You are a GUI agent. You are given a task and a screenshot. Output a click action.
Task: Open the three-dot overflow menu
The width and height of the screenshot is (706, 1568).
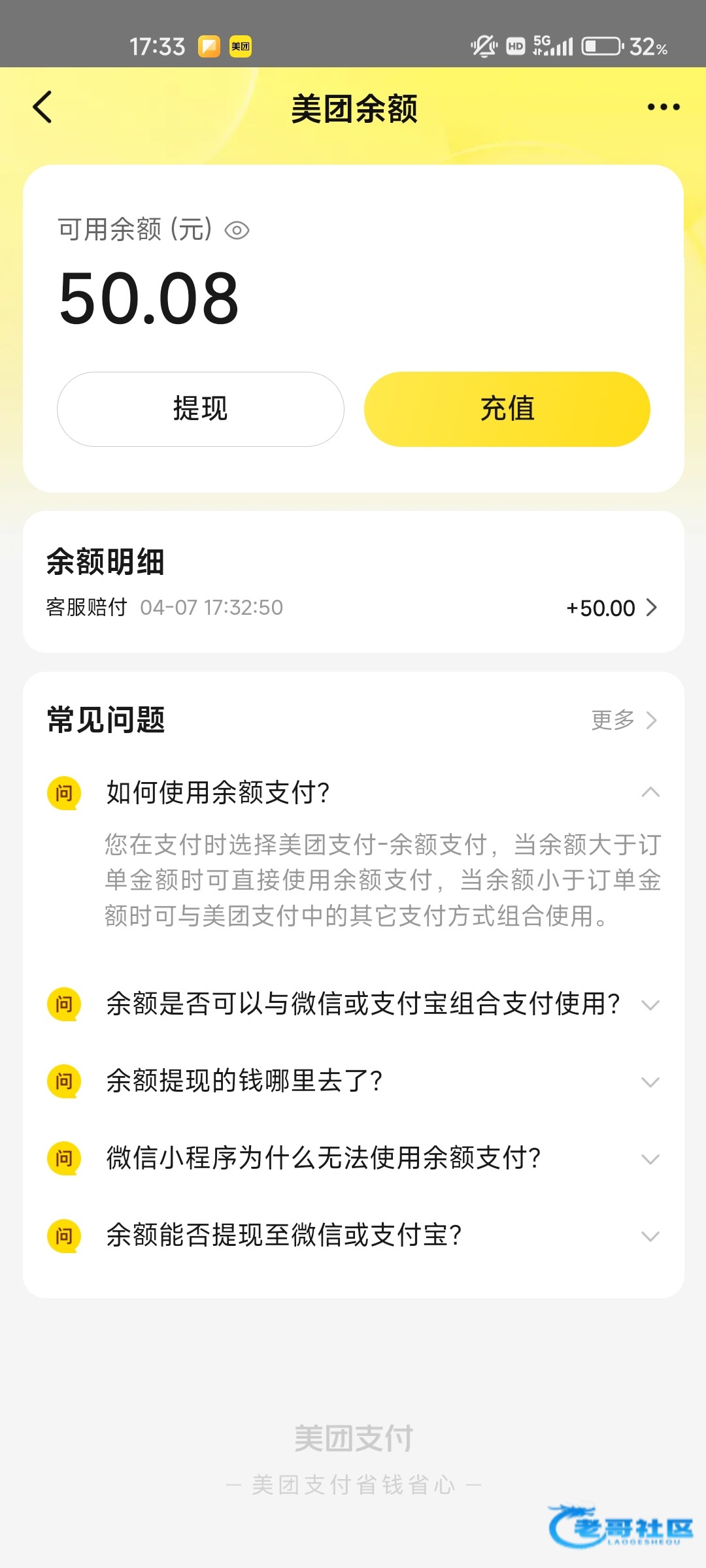pos(663,107)
